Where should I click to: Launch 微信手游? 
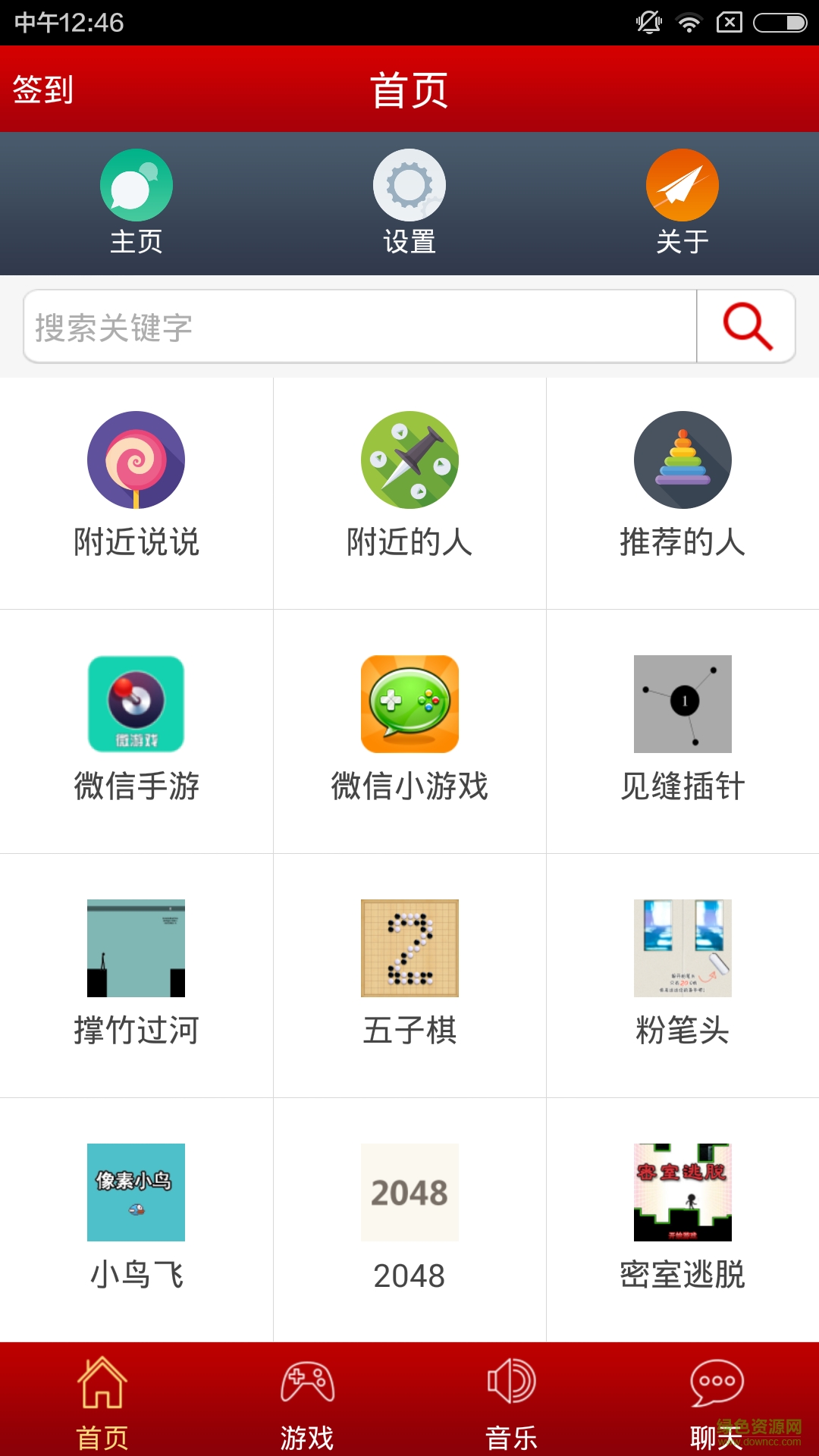click(x=136, y=728)
